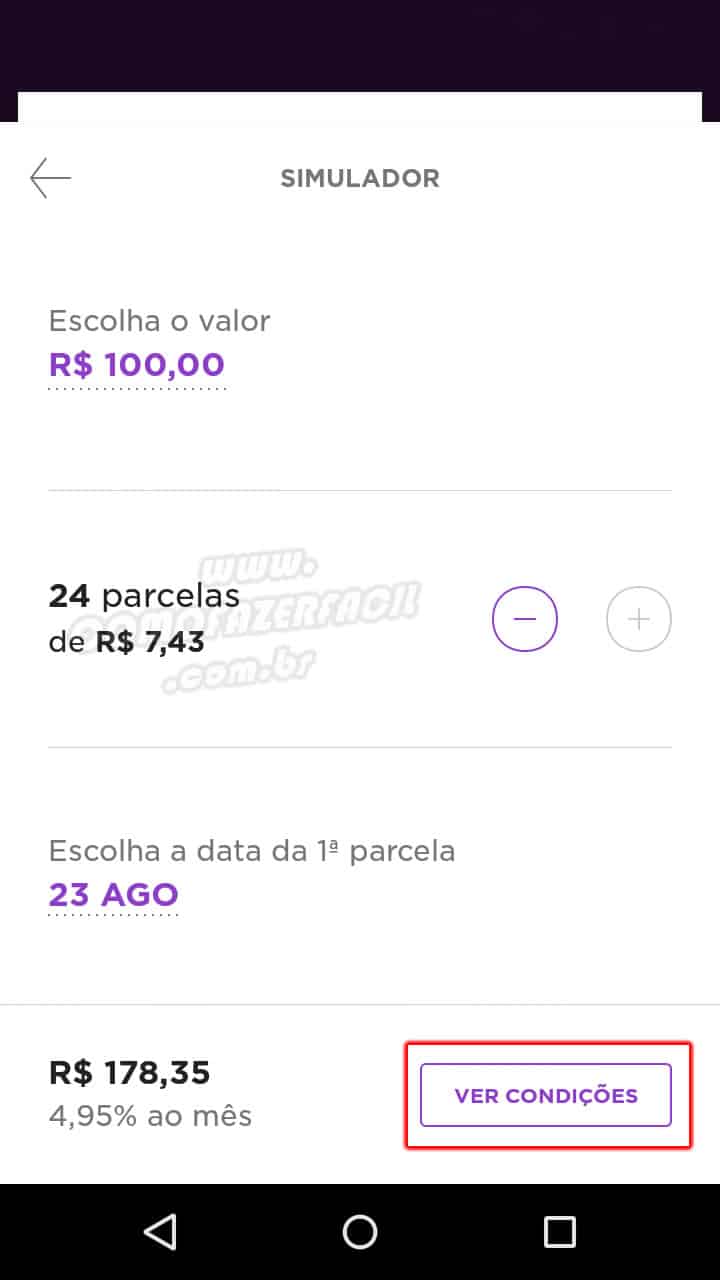The width and height of the screenshot is (720, 1280).
Task: Edit the loan value R$ 100,00
Action: pos(137,364)
